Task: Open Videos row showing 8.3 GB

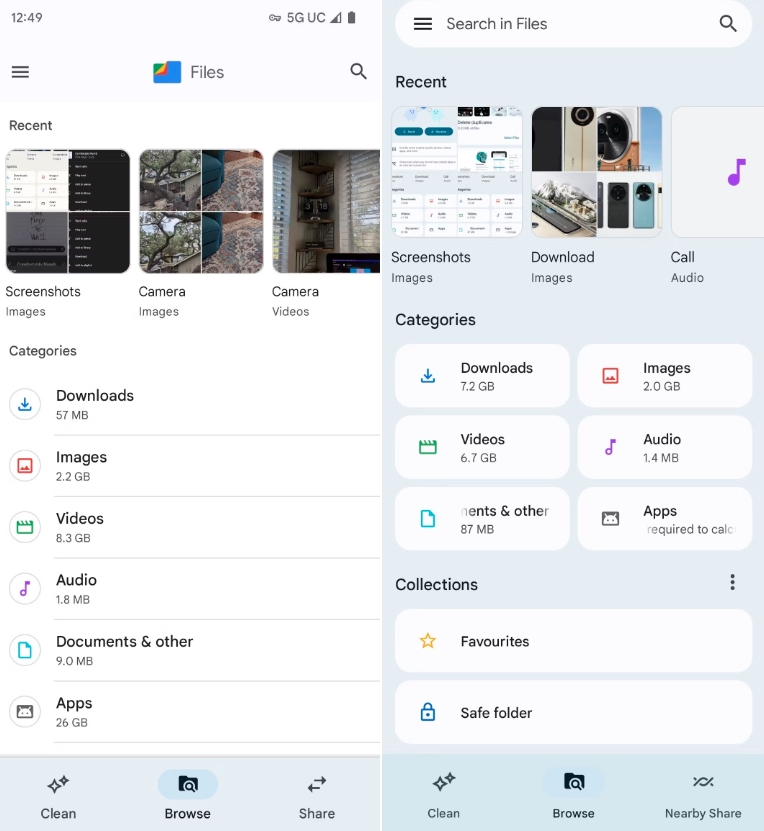Action: coord(190,527)
